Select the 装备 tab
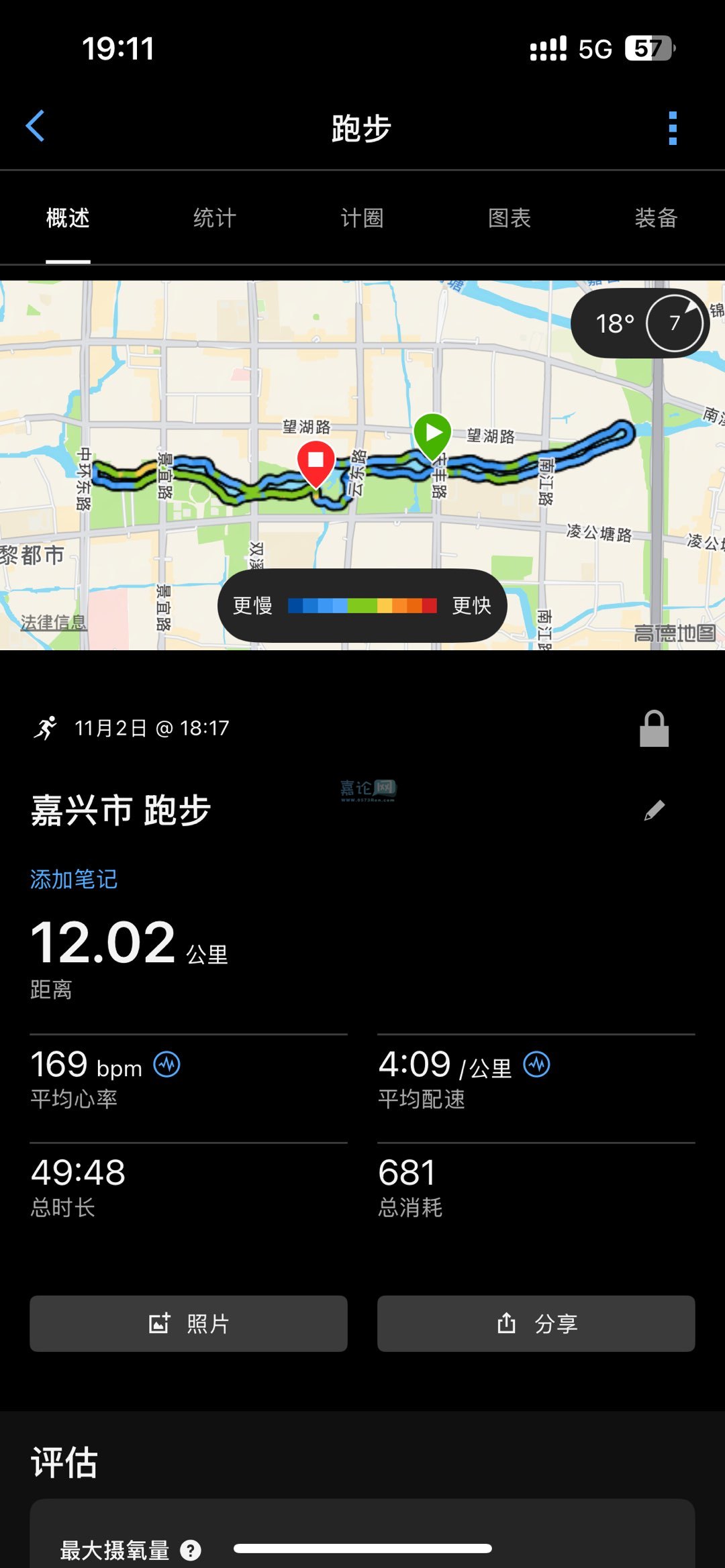The width and height of the screenshot is (725, 1568). tap(656, 218)
